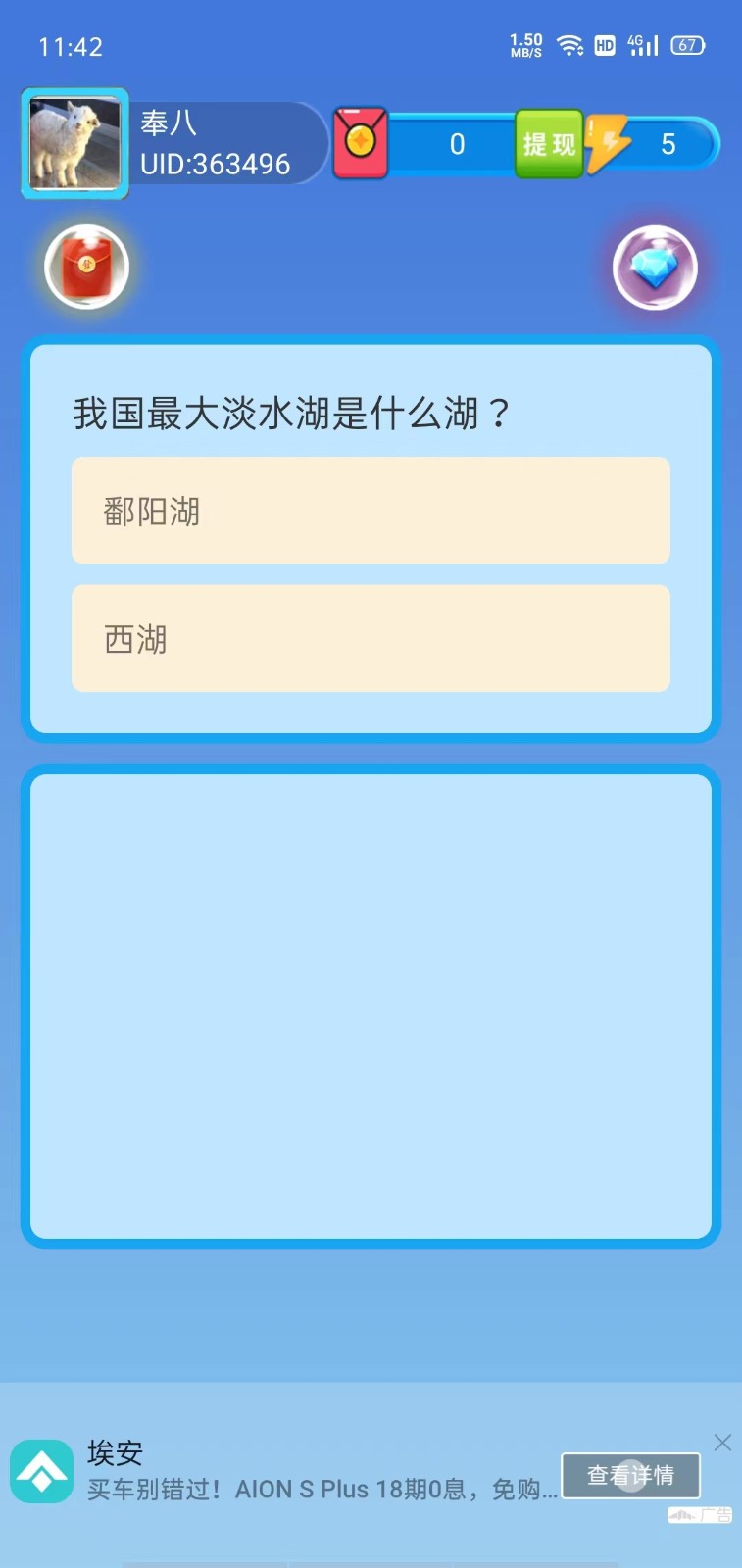Viewport: 742px width, 1568px height.
Task: Tap the battery indicator showing 67
Action: tap(686, 45)
